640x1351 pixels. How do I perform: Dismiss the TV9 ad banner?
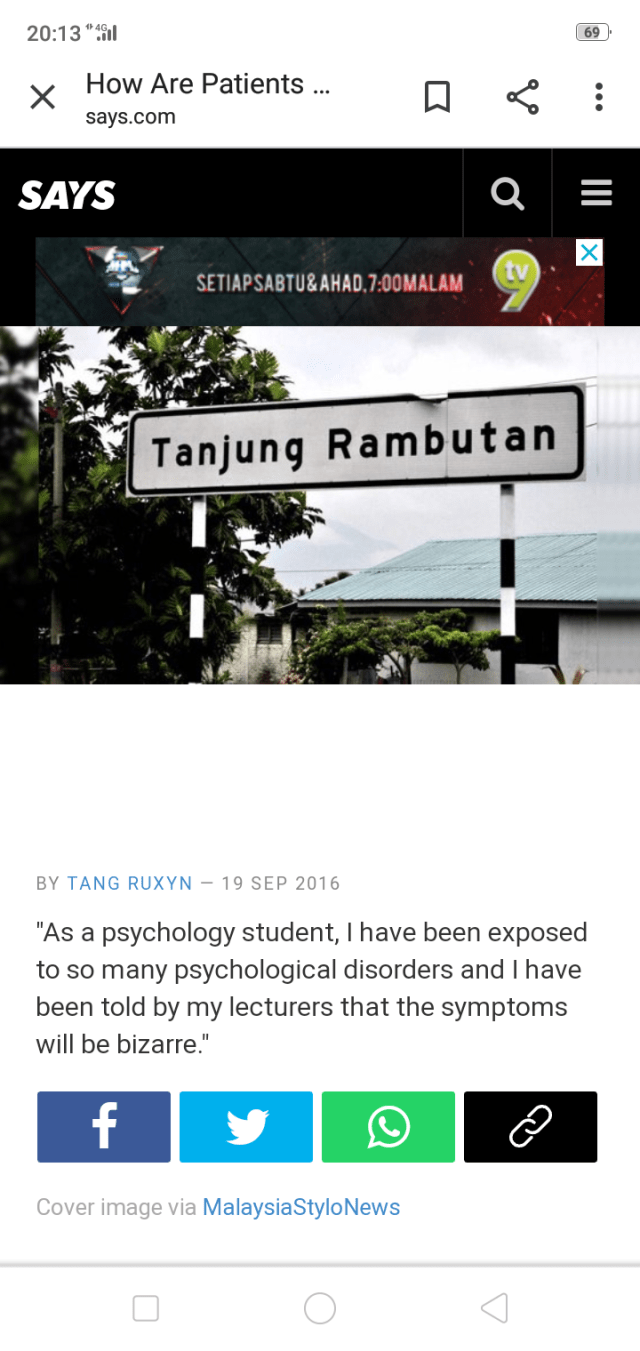click(x=590, y=252)
